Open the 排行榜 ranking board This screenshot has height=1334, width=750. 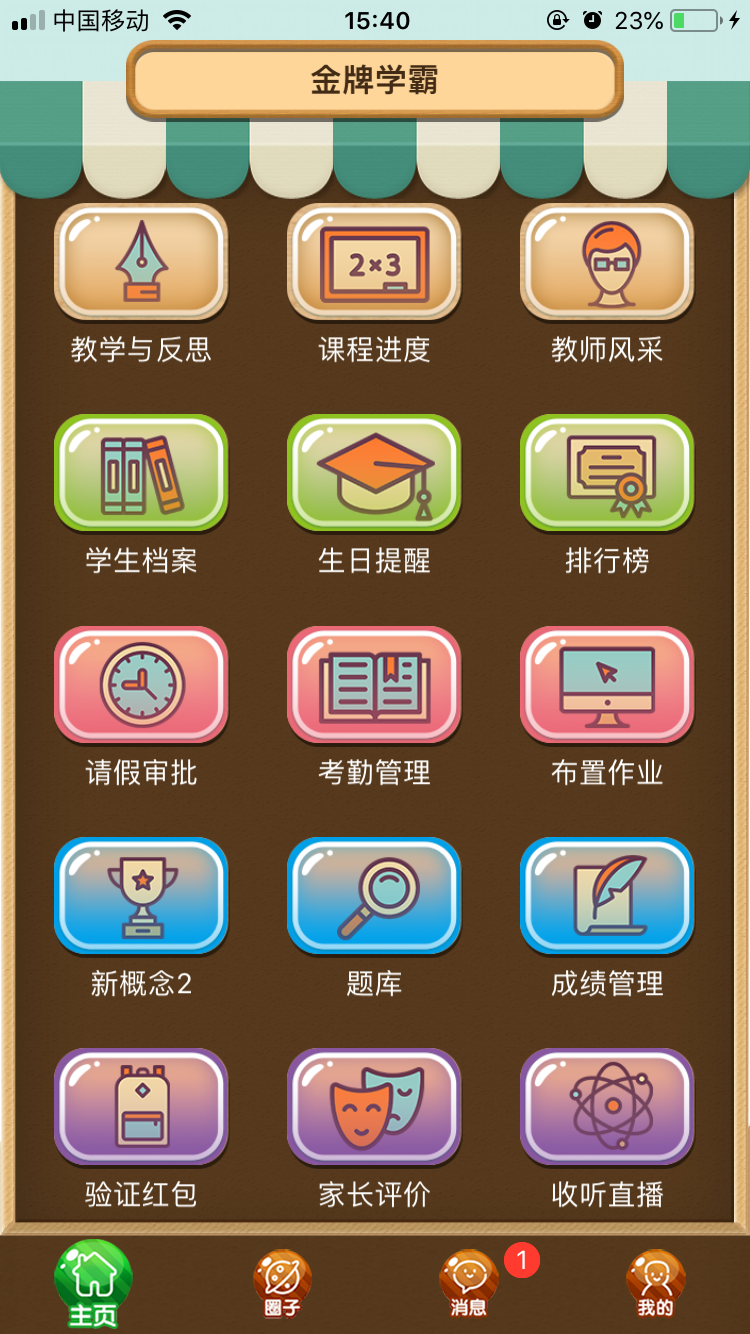click(x=607, y=473)
